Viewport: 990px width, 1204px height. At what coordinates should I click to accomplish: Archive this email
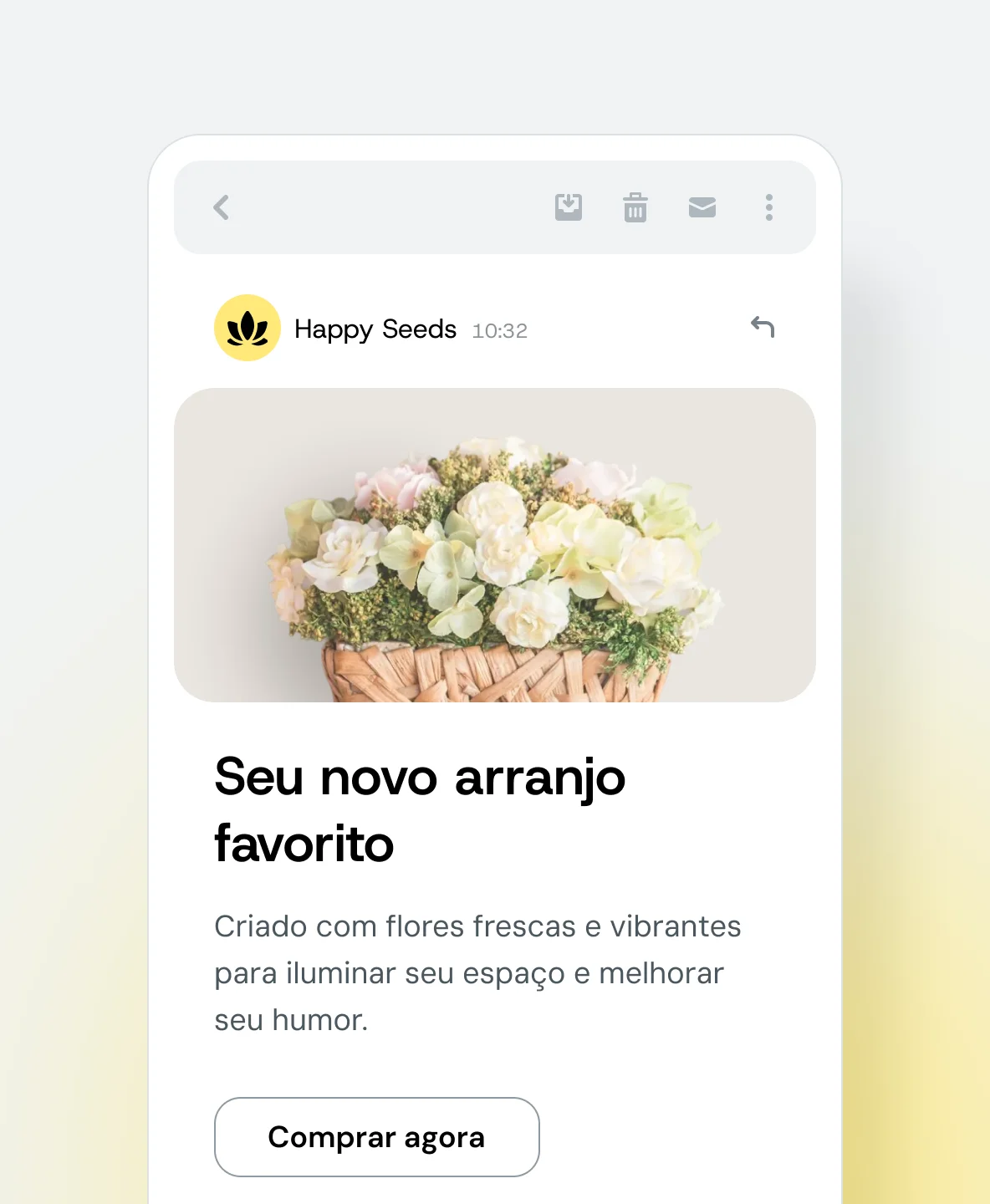569,207
